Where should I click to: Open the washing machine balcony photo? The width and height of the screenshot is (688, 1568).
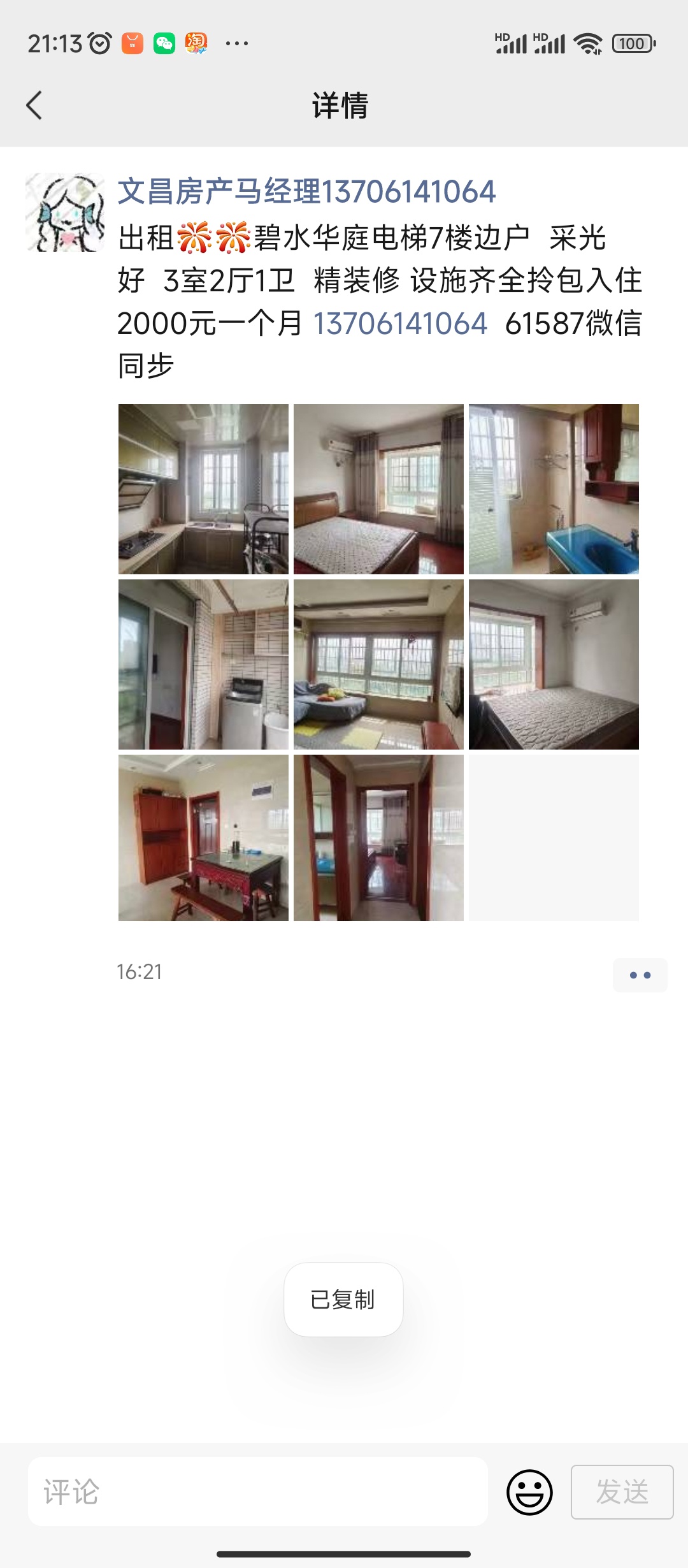203,664
